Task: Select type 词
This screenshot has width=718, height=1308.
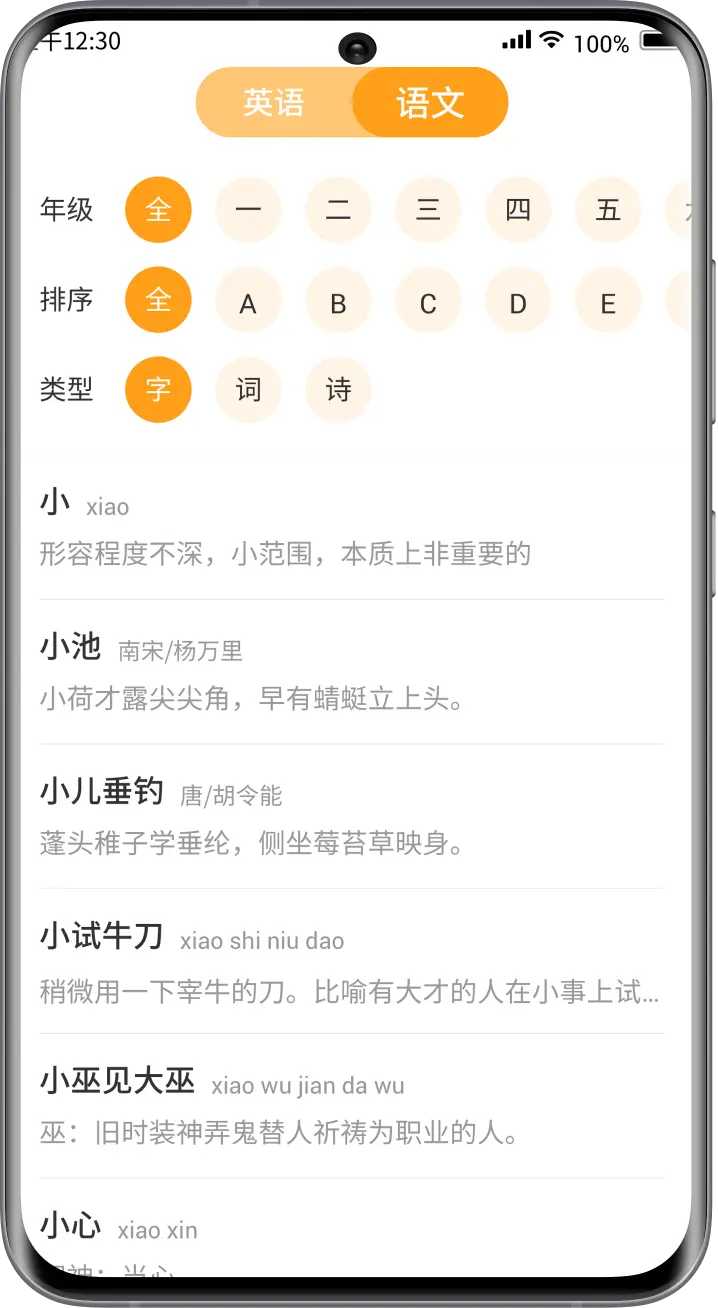Action: [248, 389]
